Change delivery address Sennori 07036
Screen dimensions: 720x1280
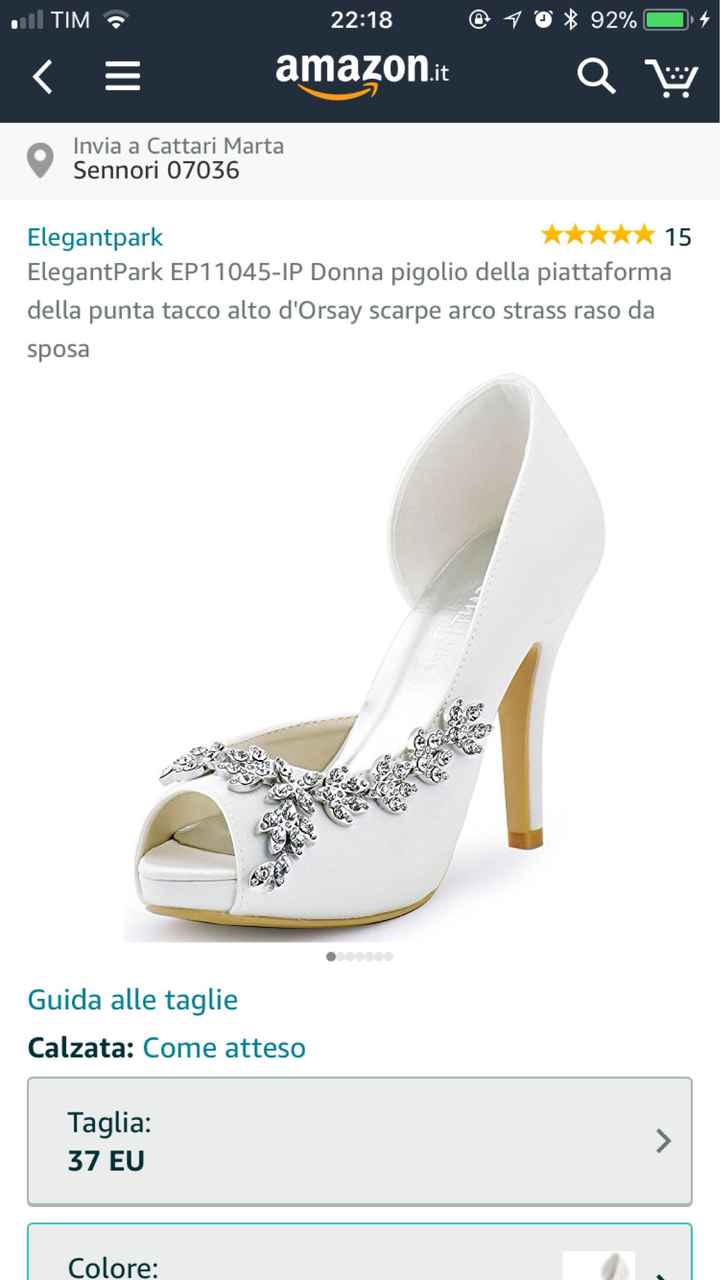[178, 159]
